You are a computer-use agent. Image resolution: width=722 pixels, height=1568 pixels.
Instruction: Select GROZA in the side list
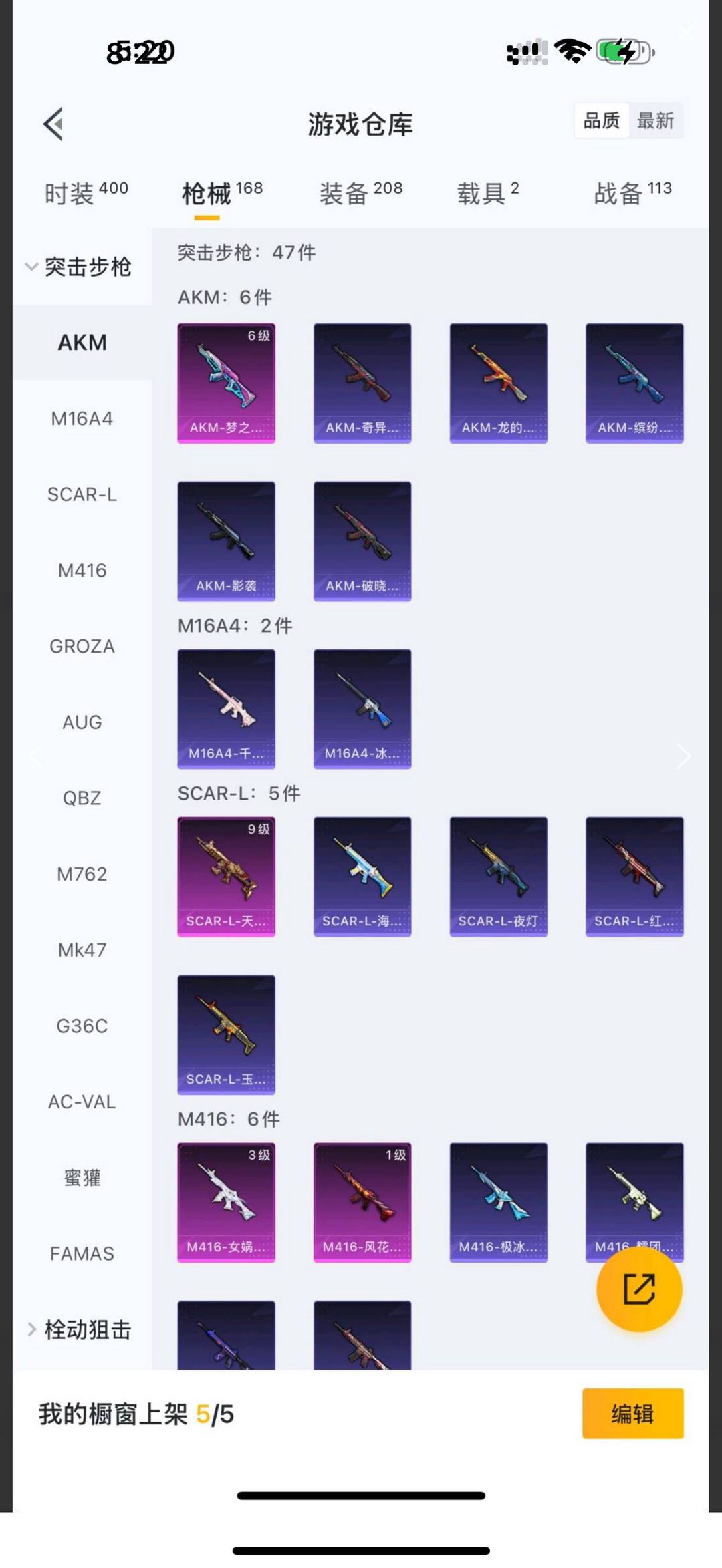point(82,646)
